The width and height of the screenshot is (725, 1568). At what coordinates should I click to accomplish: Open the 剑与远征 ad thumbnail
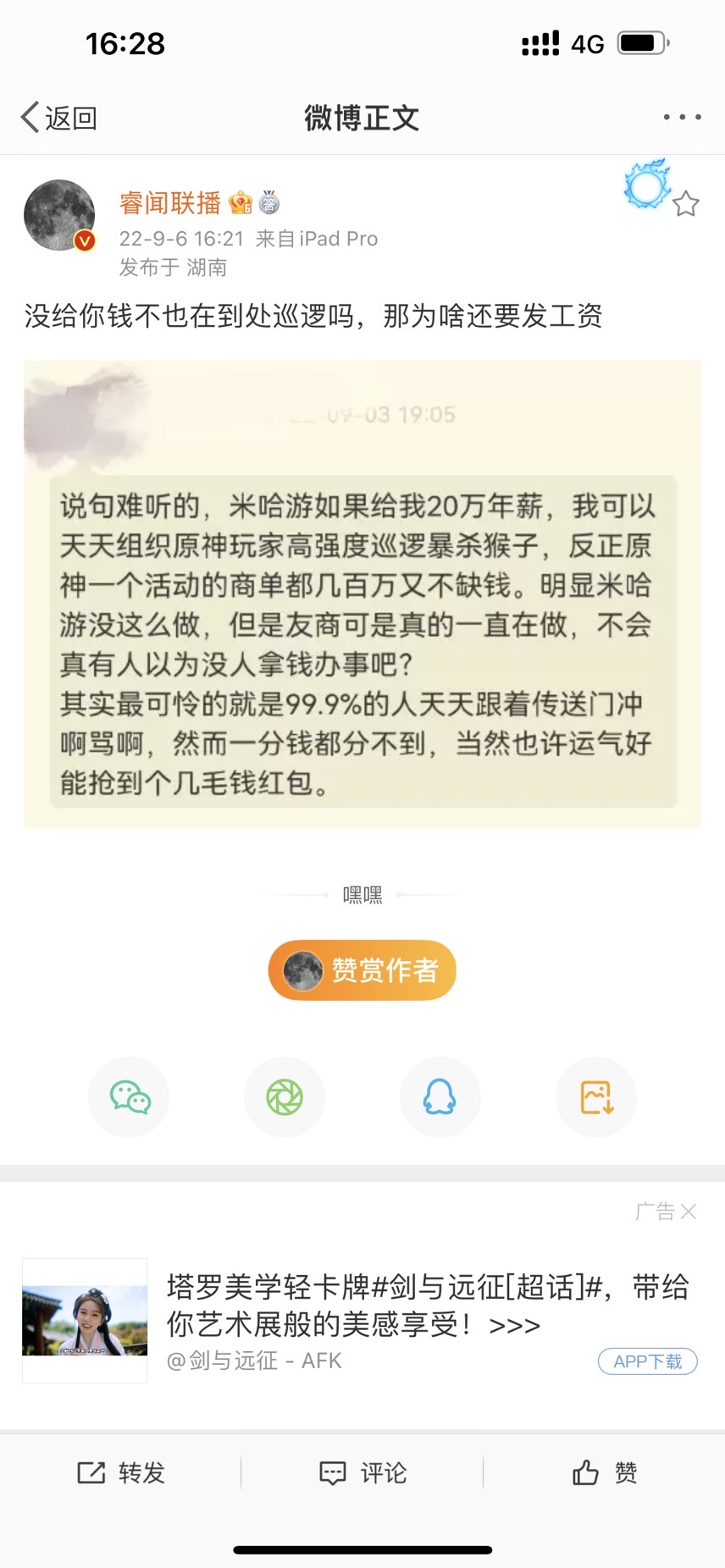coord(85,1321)
